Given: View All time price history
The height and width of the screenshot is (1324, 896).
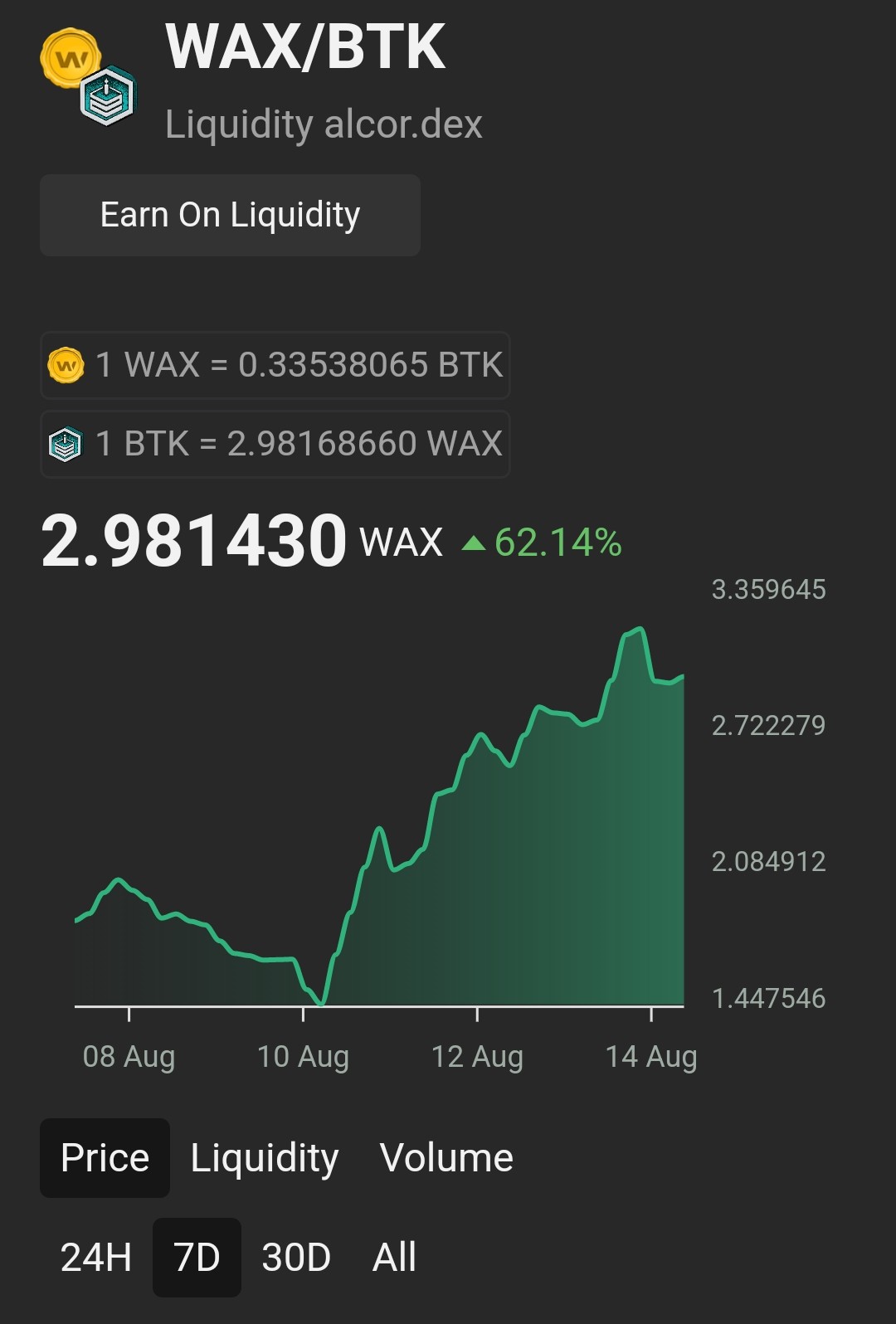Looking at the screenshot, I should point(394,1257).
